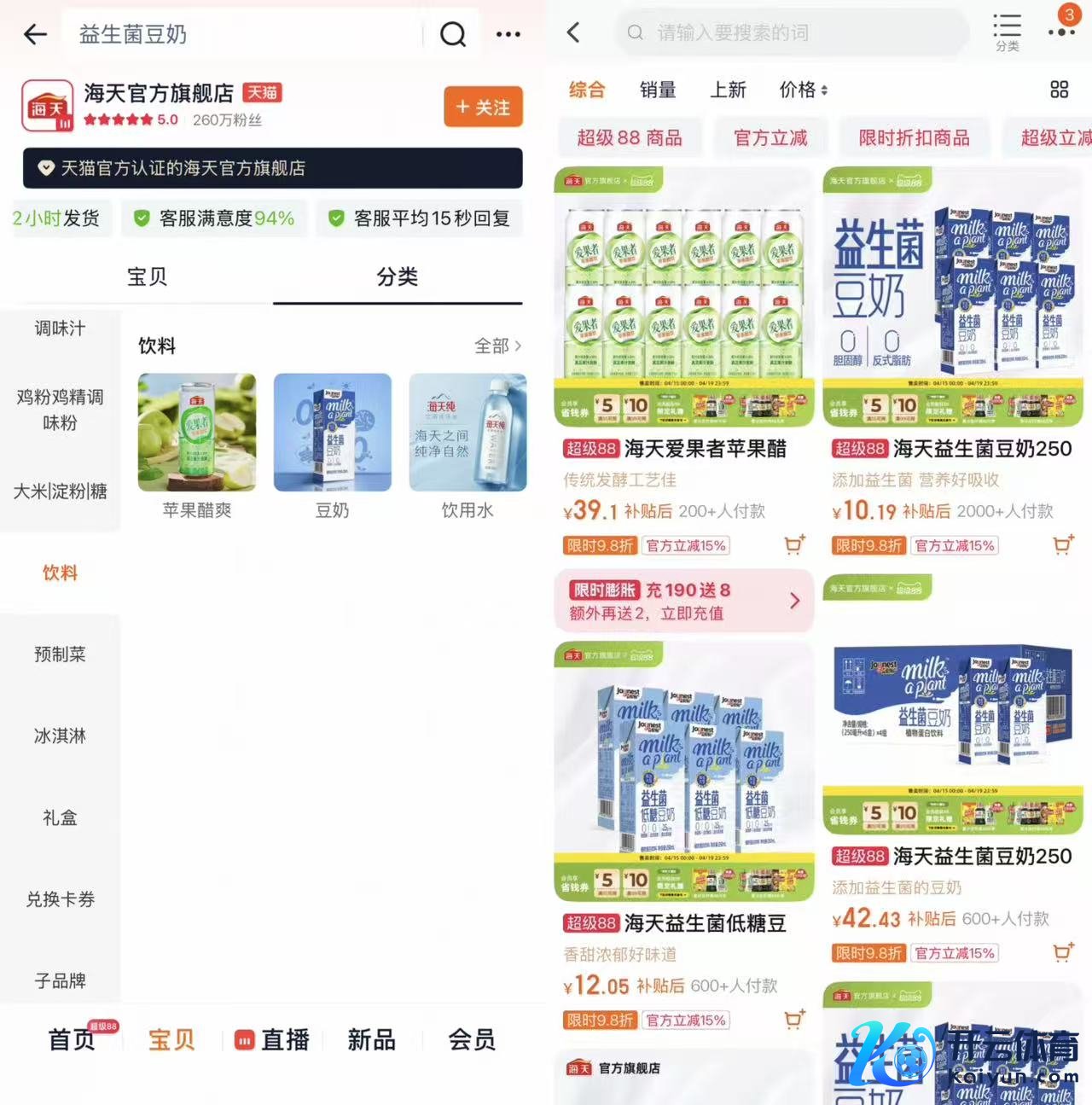Add ¥10.19 益生菌豆奶 to cart

tap(1063, 544)
